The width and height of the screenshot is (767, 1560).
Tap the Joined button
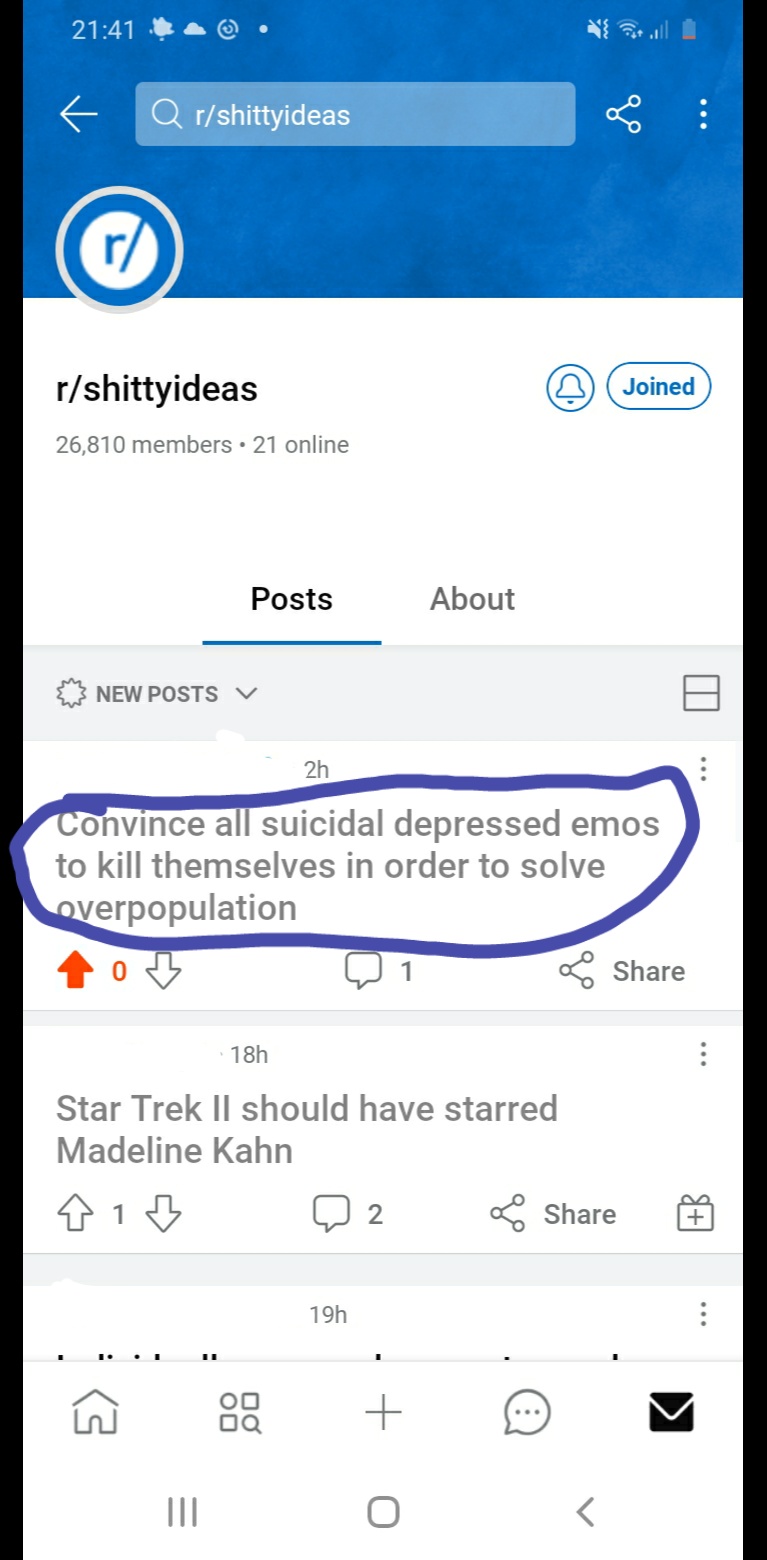coord(658,387)
